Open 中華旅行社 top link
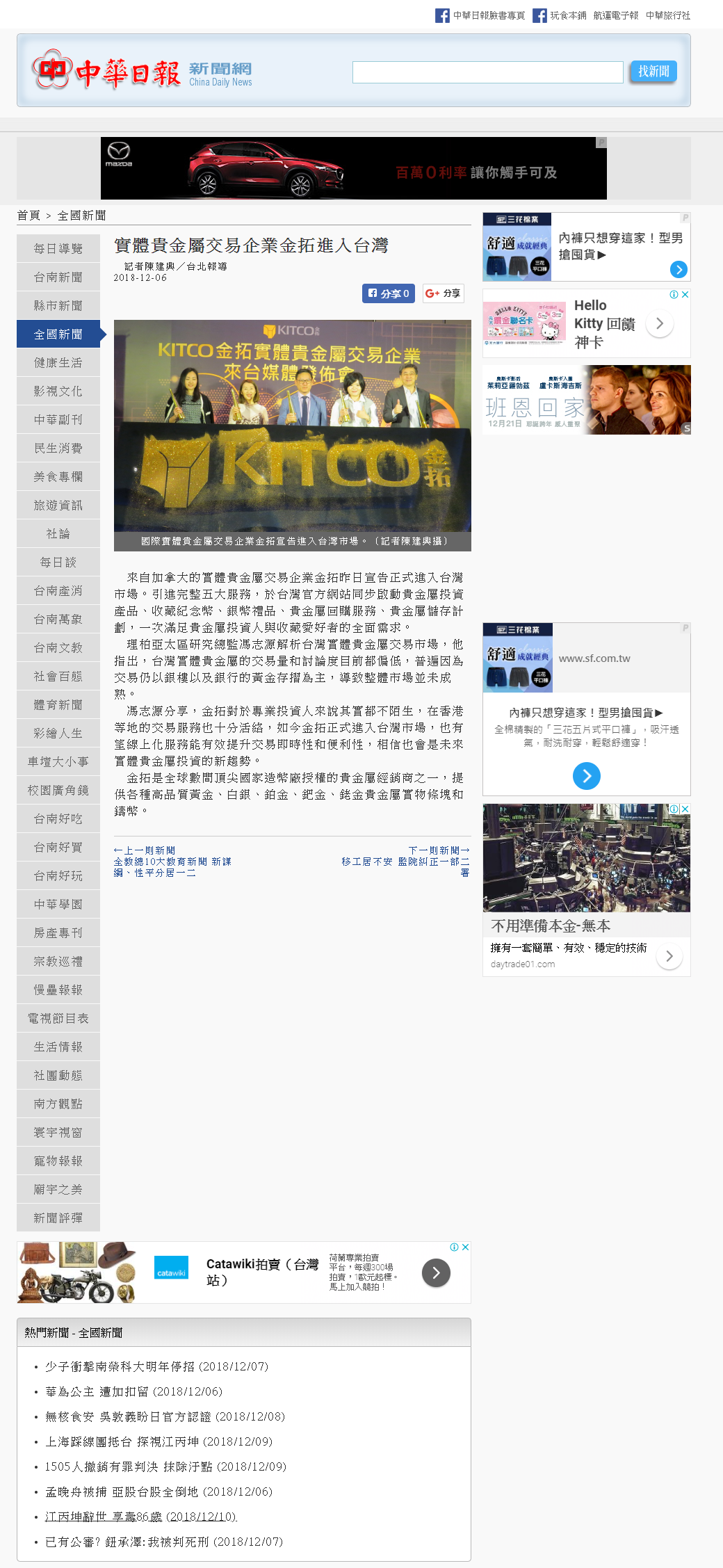 tap(667, 15)
